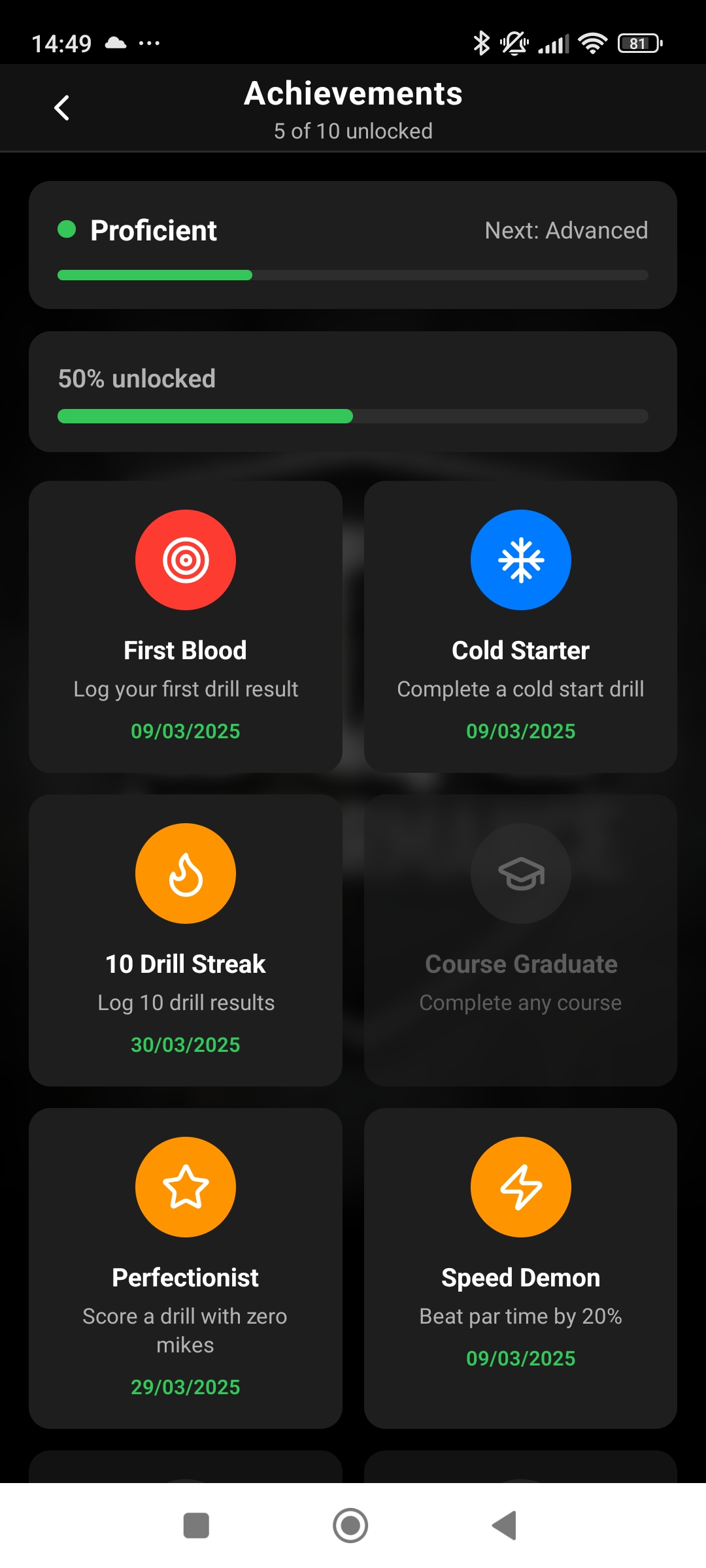The height and width of the screenshot is (1568, 706).
Task: Tap the First Blood target icon
Action: (186, 559)
